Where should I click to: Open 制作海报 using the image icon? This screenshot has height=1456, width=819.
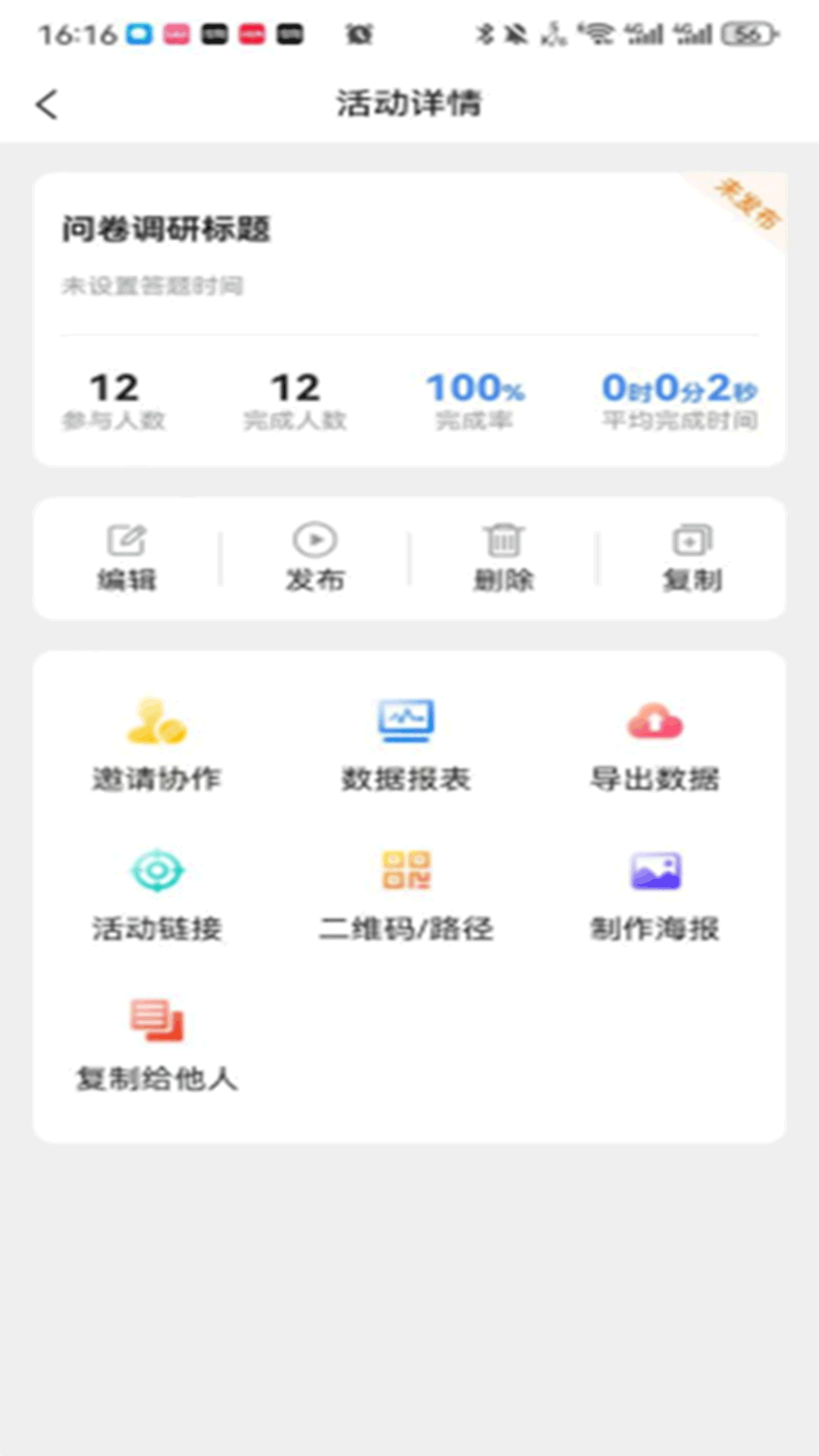tap(655, 872)
